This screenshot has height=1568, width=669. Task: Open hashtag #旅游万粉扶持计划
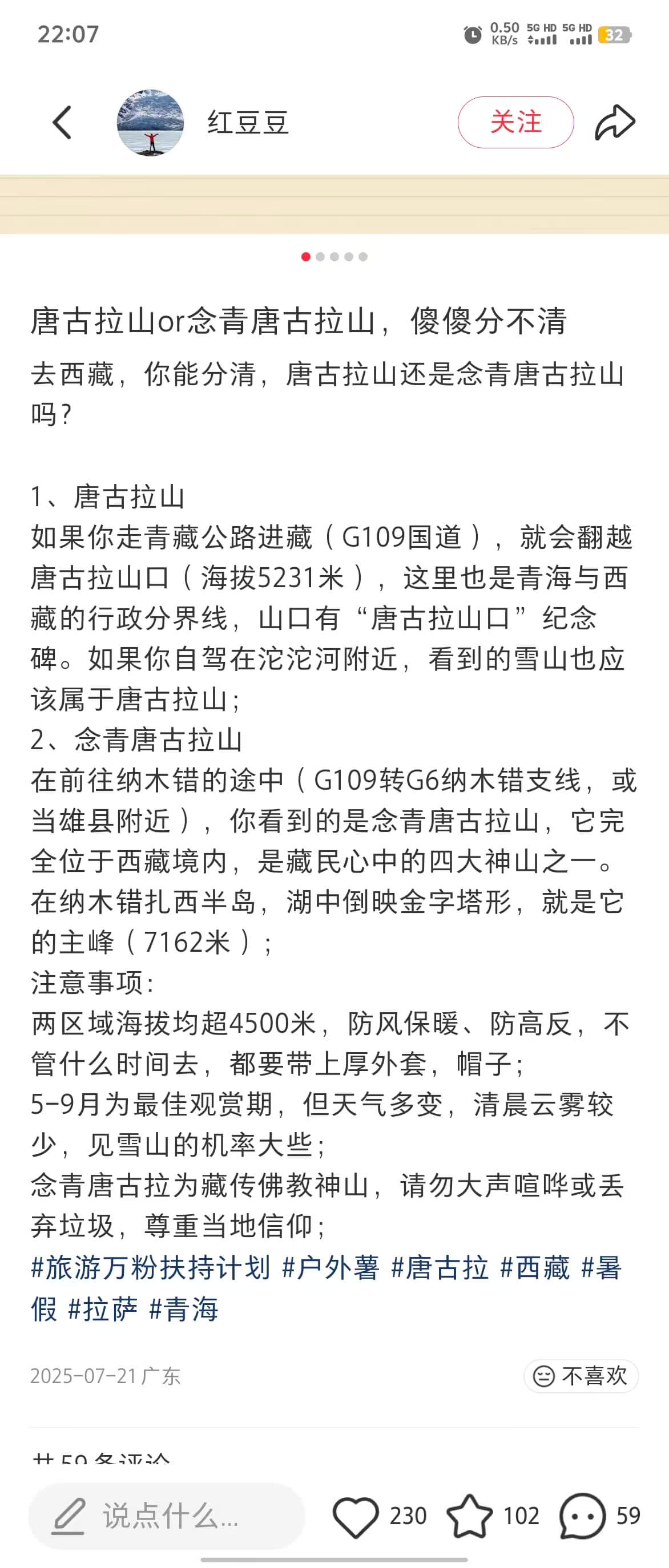(150, 1268)
